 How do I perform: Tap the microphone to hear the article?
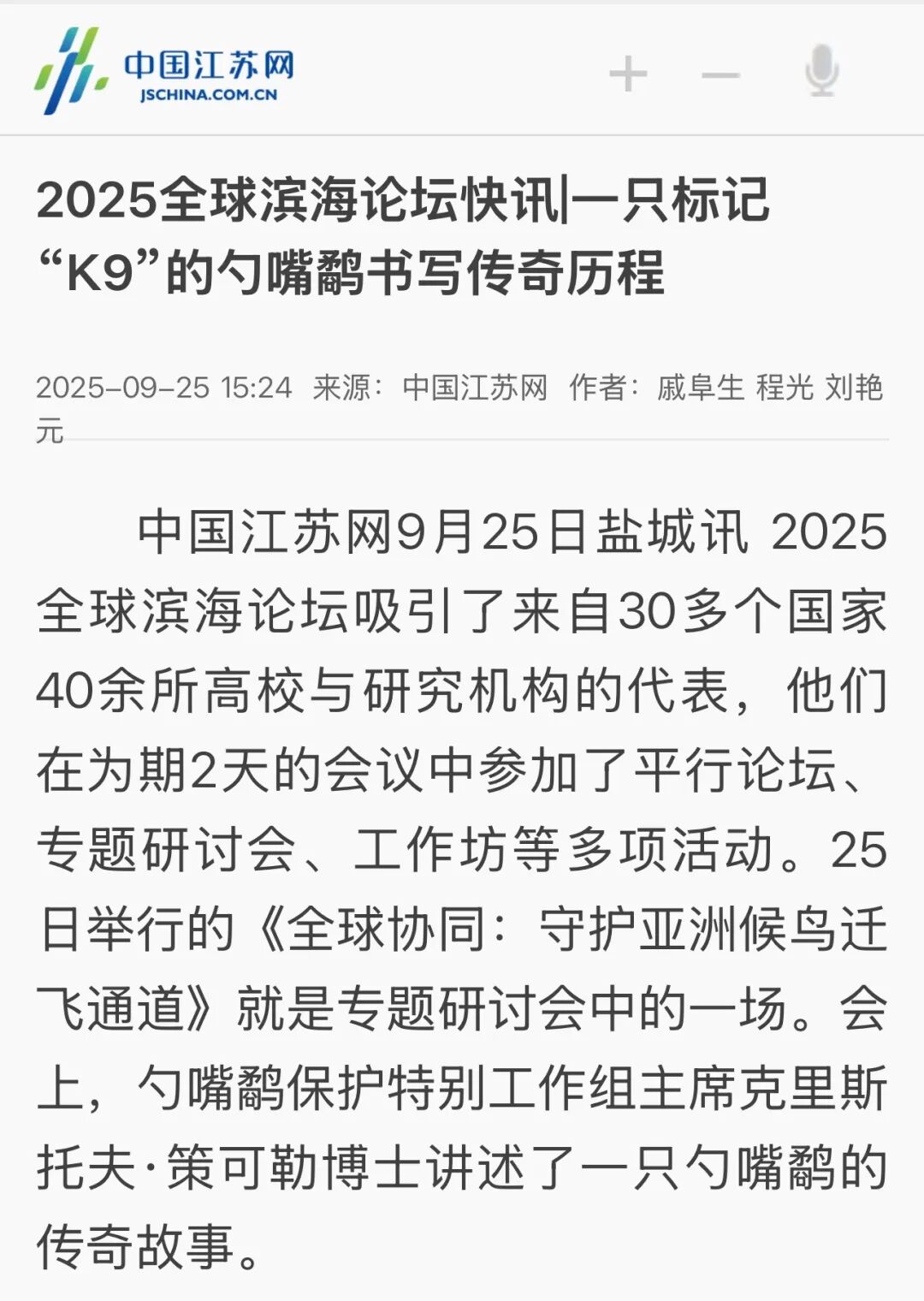click(x=821, y=70)
